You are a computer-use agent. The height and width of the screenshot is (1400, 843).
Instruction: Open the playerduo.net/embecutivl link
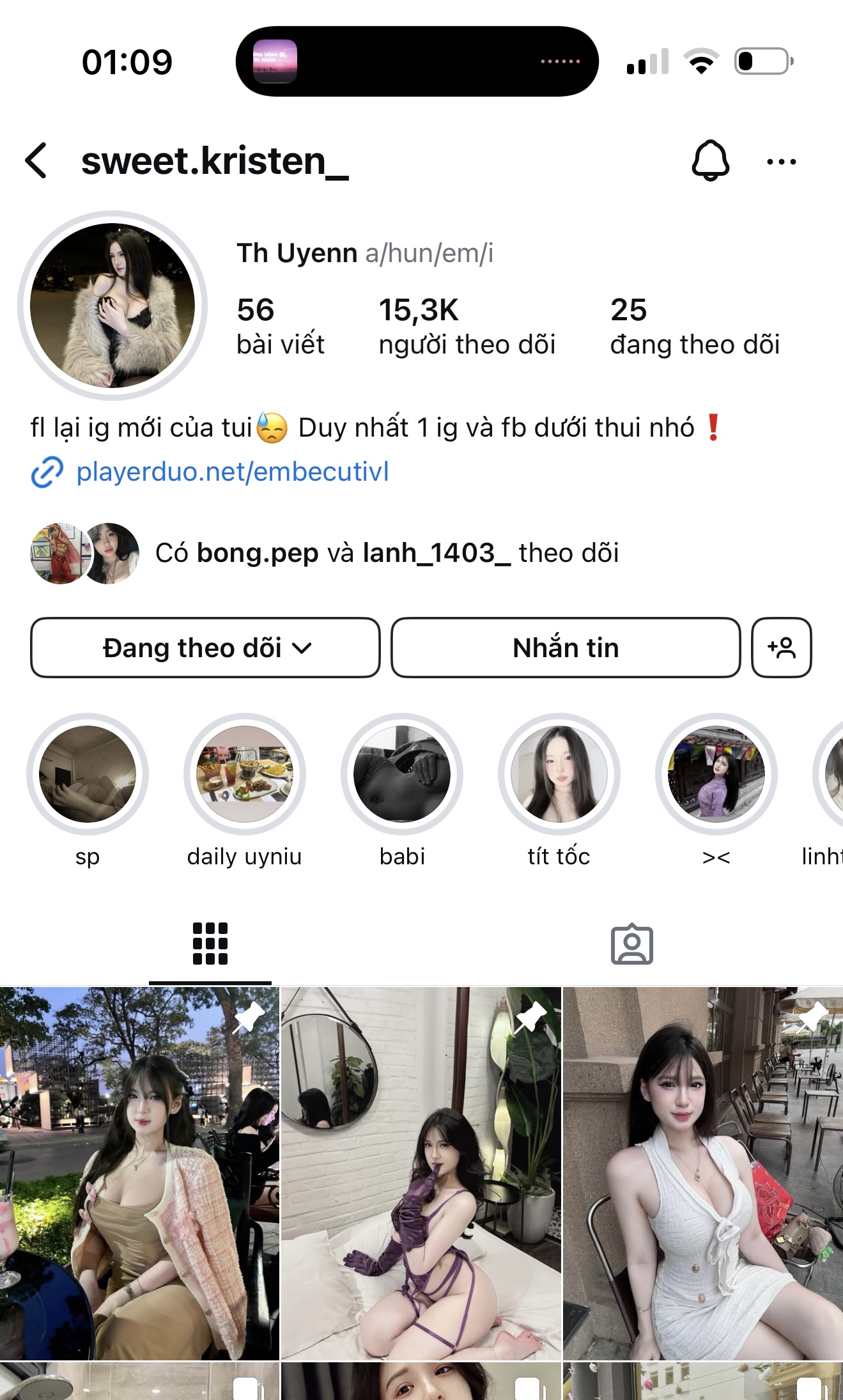point(232,472)
